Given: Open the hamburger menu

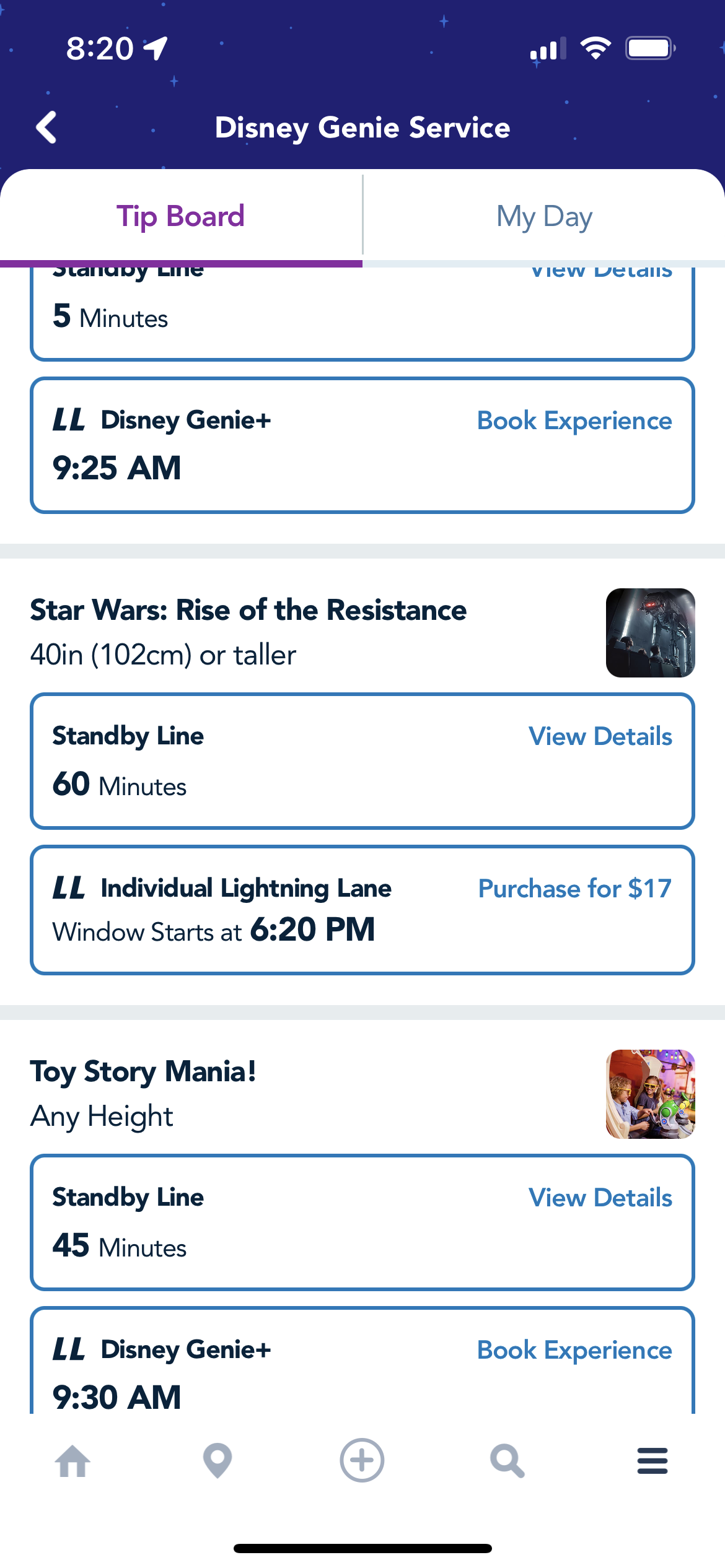Looking at the screenshot, I should coord(652,1461).
